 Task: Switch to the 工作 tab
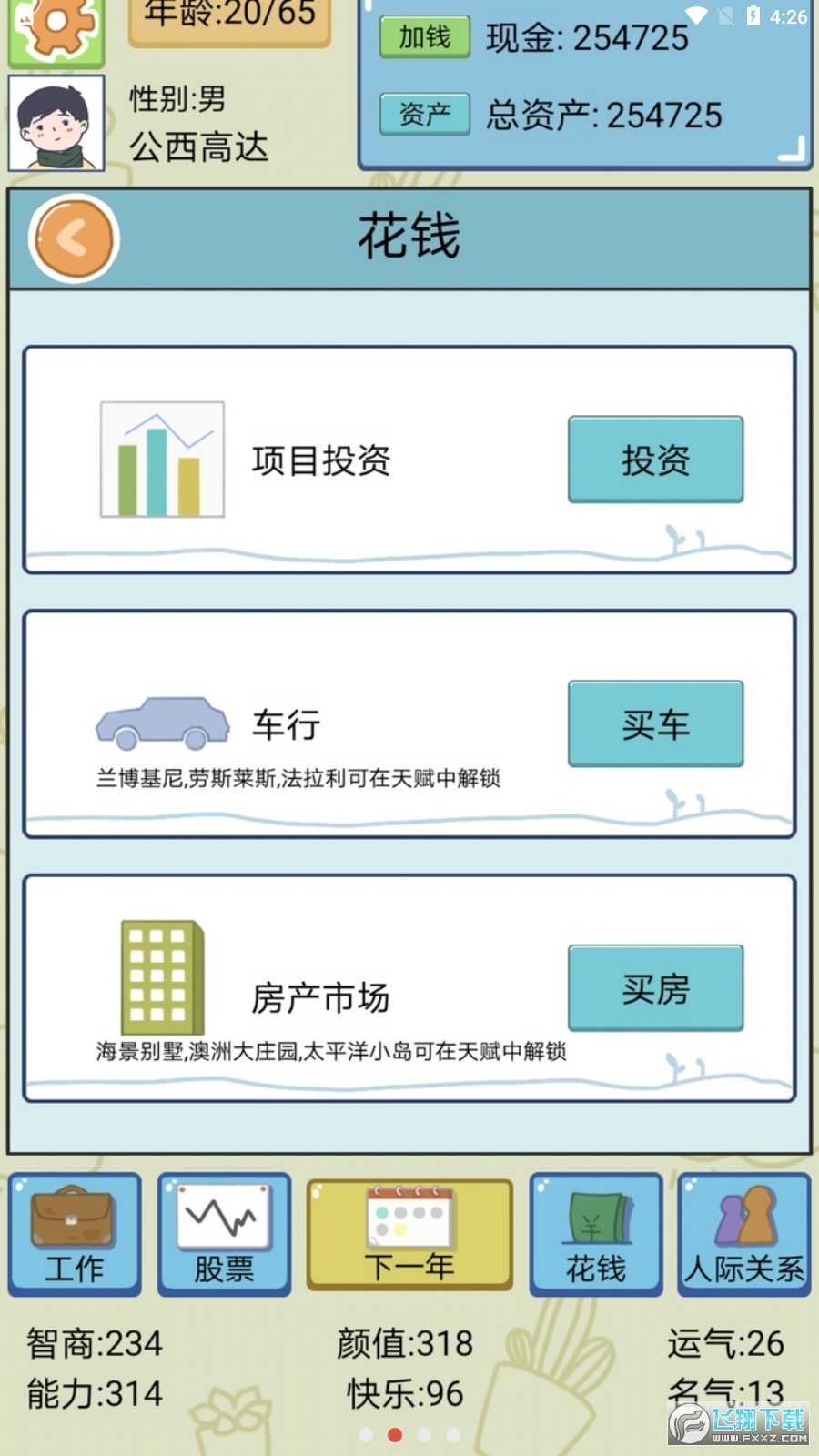74,1233
